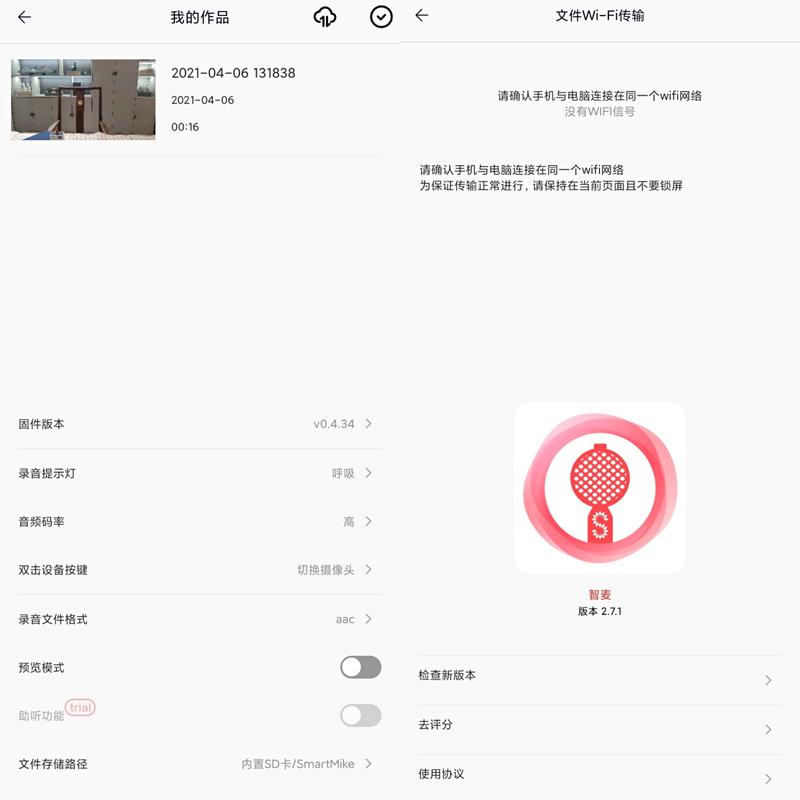Open the 使用协议 agreement
The height and width of the screenshot is (800, 800).
[598, 776]
